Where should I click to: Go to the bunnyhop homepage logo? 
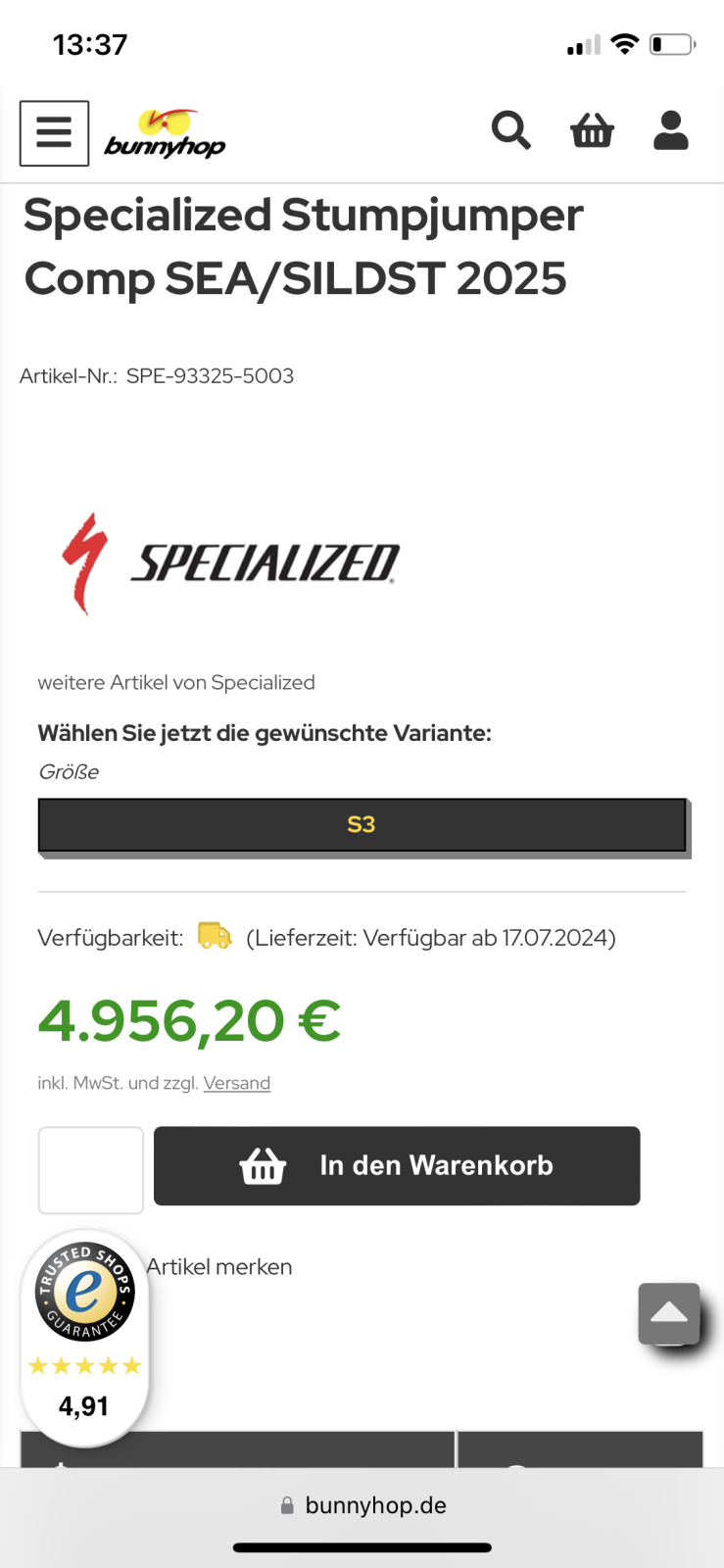(165, 134)
